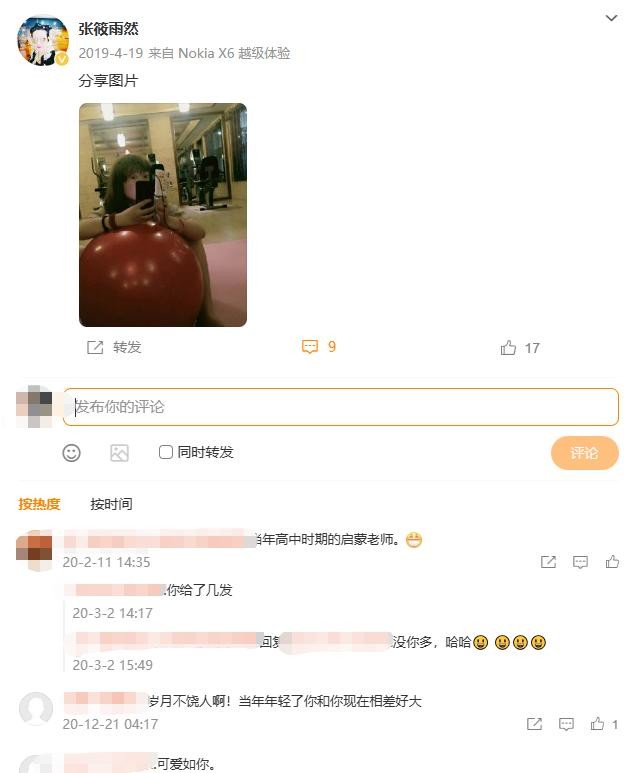Attach an image to the comment
Image resolution: width=634 pixels, height=773 pixels.
119,453
